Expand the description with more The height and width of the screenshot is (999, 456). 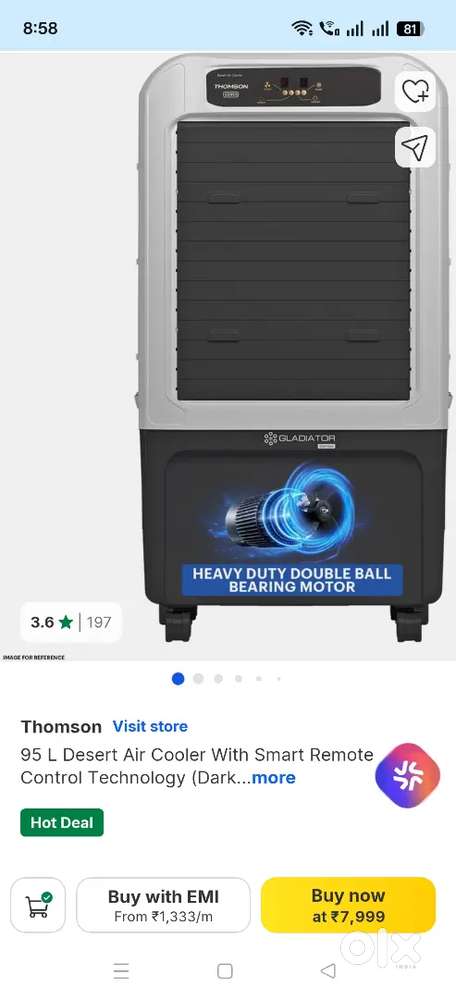(x=273, y=778)
